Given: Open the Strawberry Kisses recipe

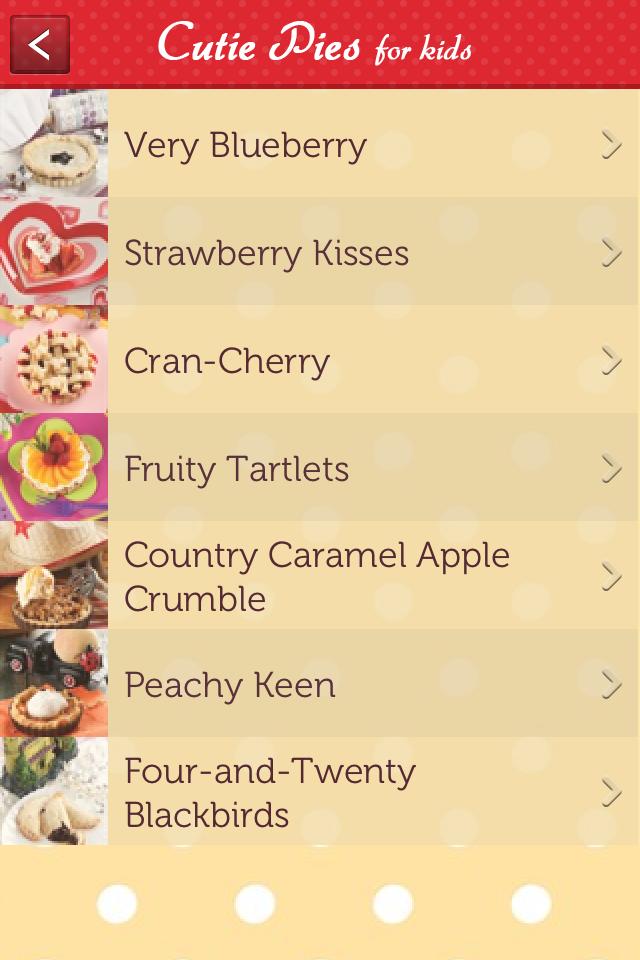Looking at the screenshot, I should coord(320,252).
